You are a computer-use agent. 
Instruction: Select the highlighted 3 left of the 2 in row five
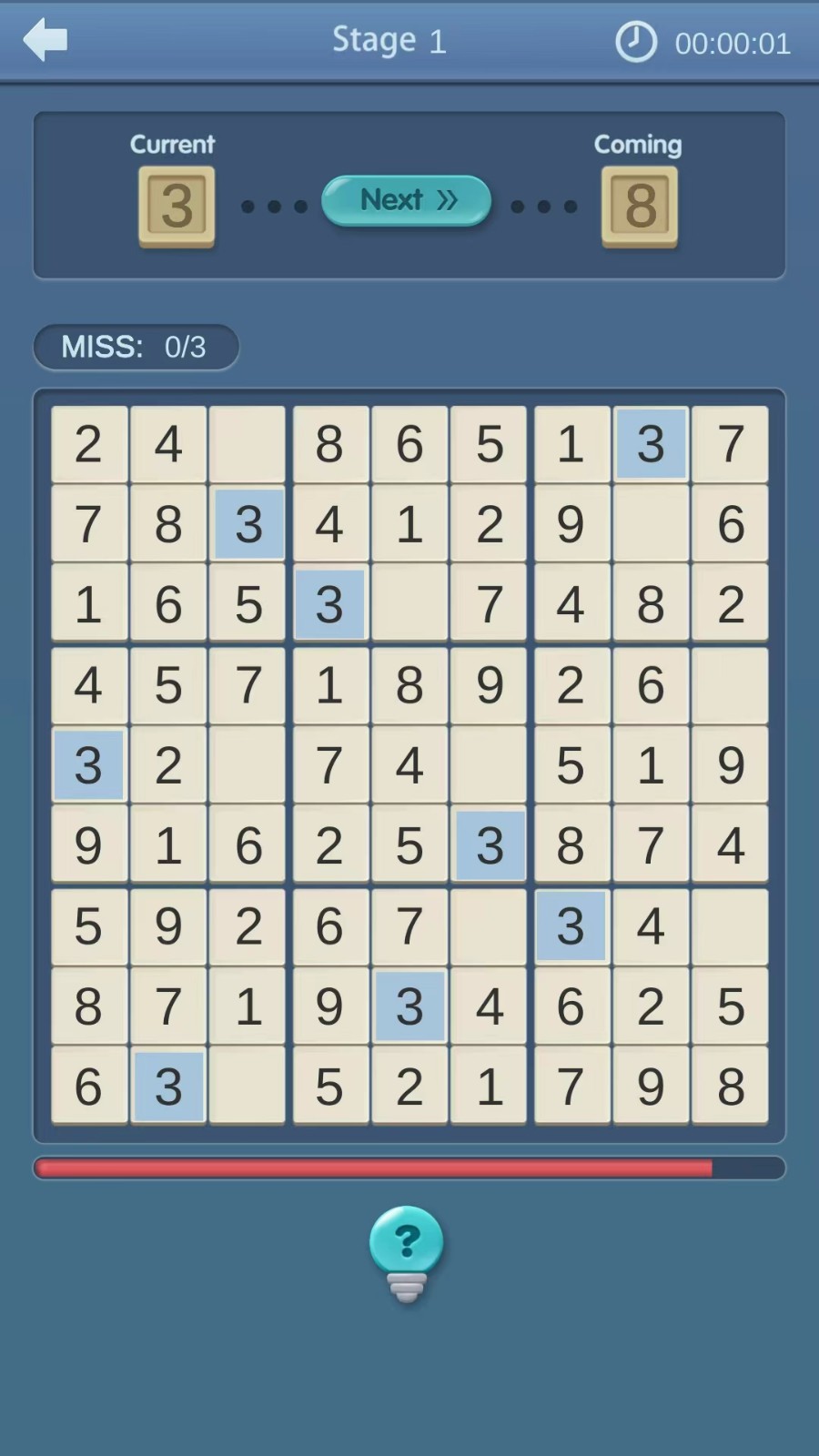click(88, 765)
